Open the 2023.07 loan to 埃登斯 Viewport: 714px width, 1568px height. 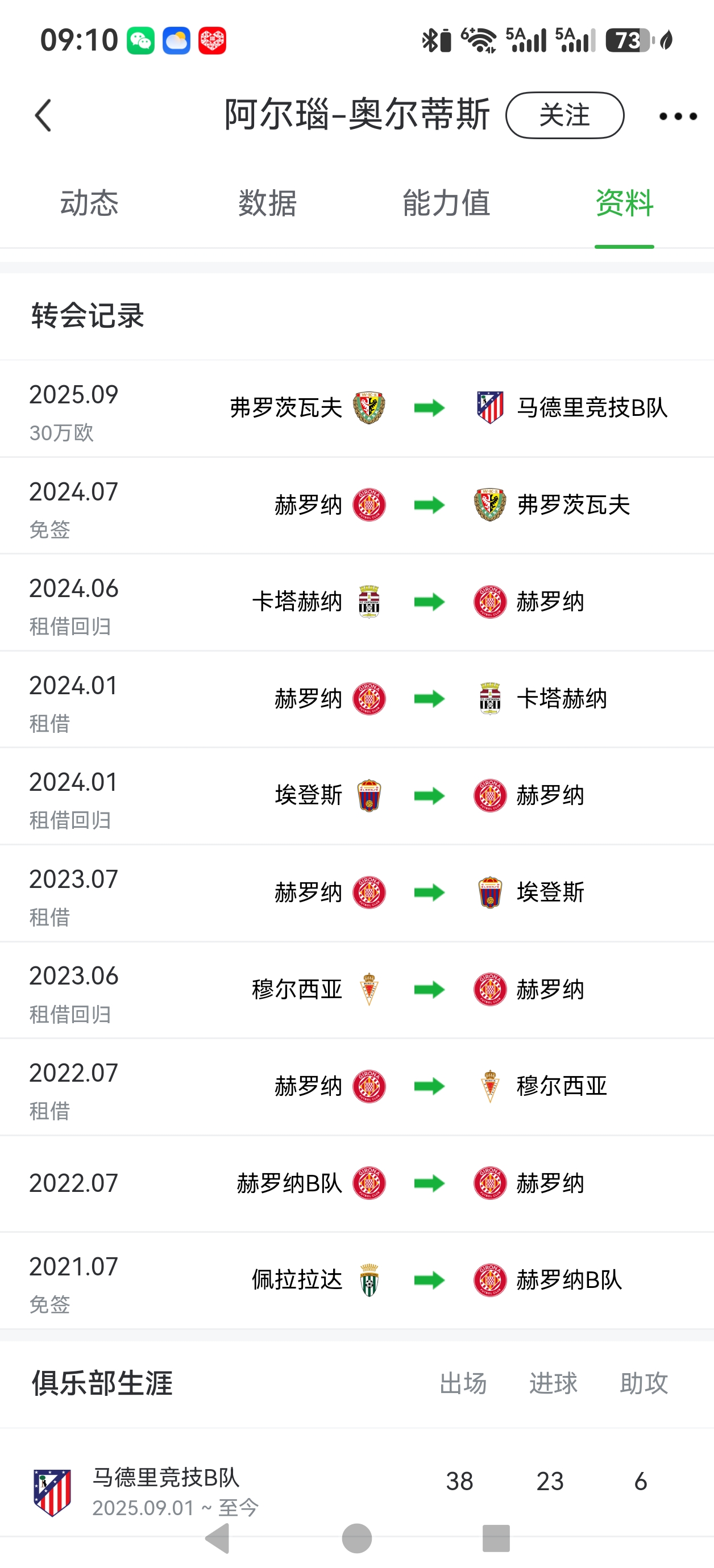[357, 893]
